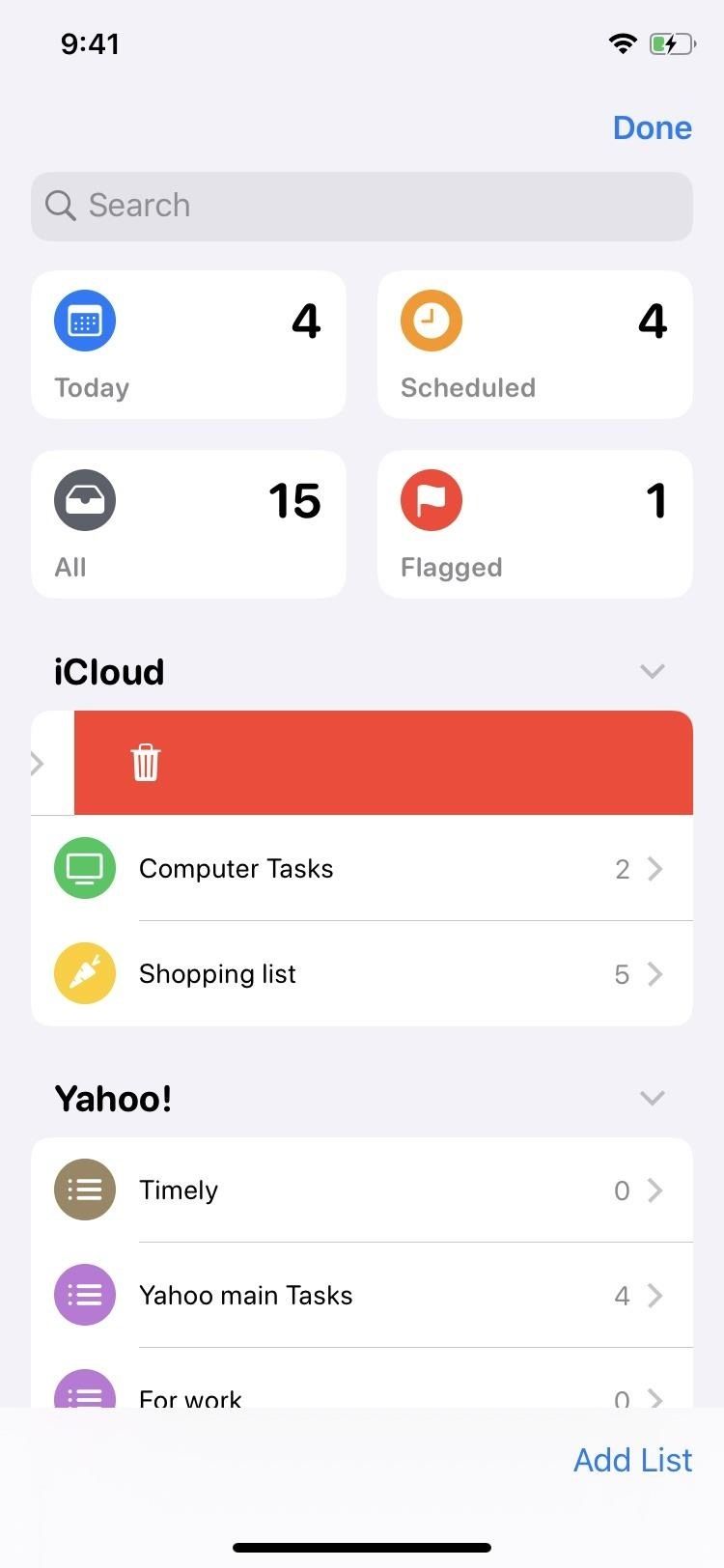
Task: Tap the battery indicator
Action: coord(672,42)
